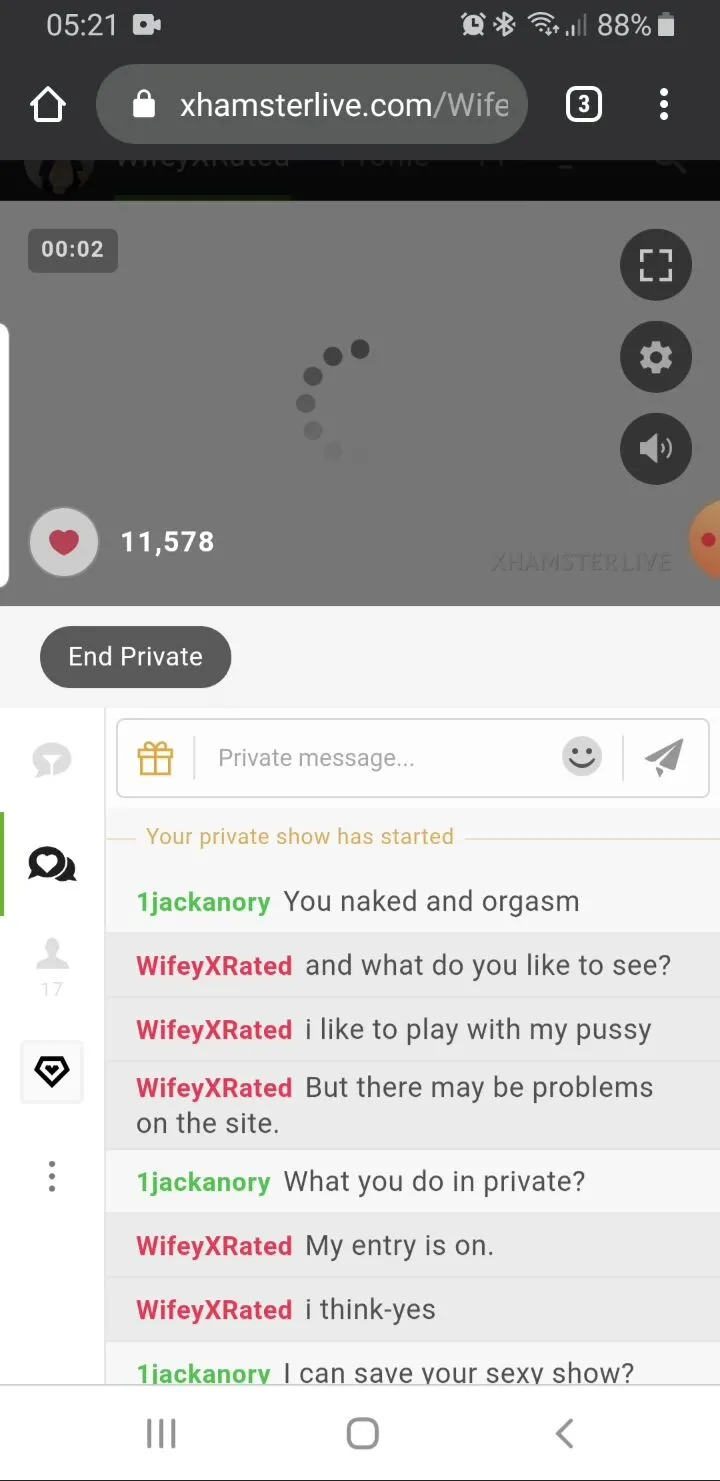
Task: Switch to the public chat tab
Action: point(52,762)
